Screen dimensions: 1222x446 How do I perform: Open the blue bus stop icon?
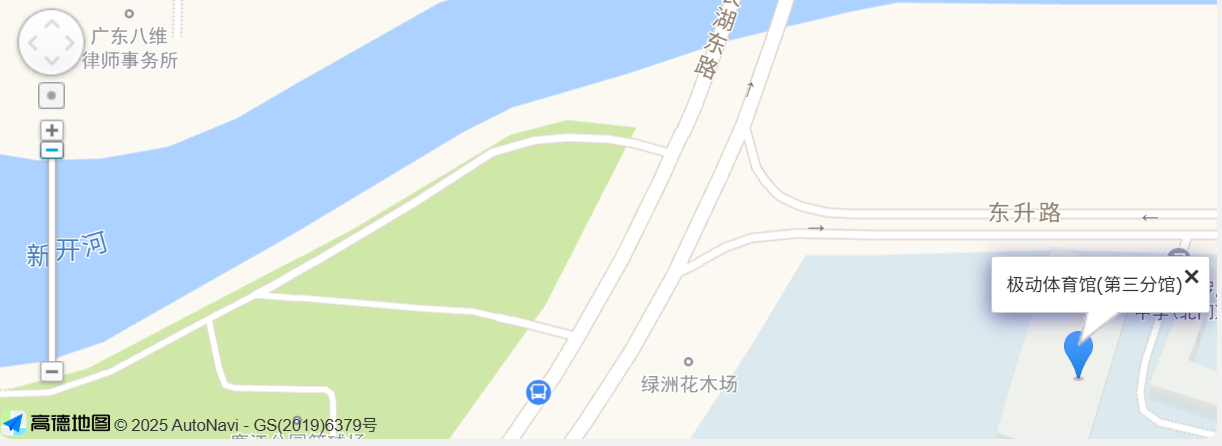[538, 392]
